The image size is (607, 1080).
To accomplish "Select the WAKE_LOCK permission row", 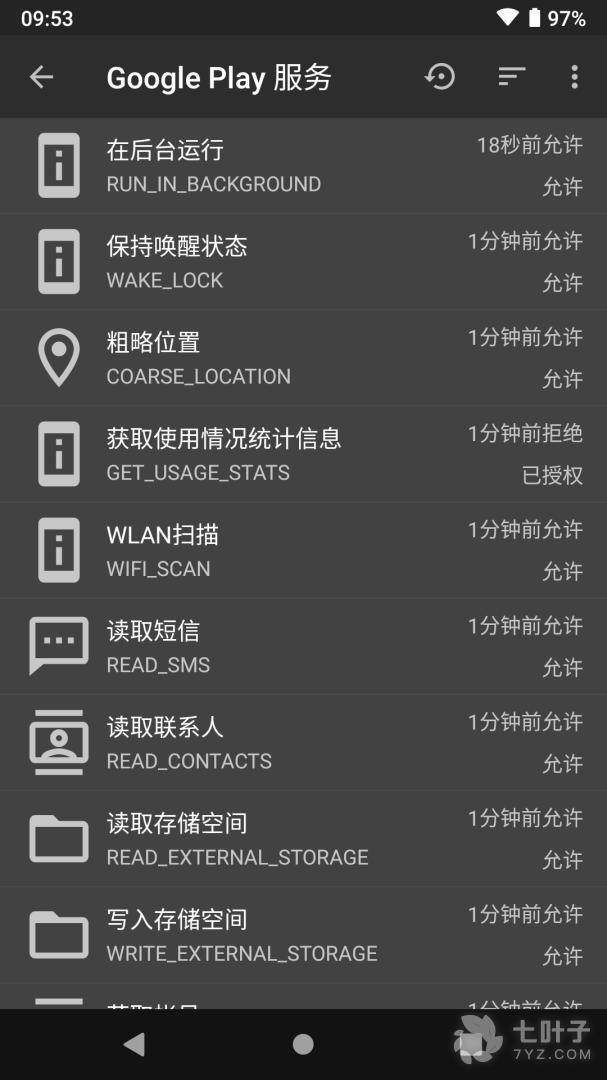I will tap(303, 262).
